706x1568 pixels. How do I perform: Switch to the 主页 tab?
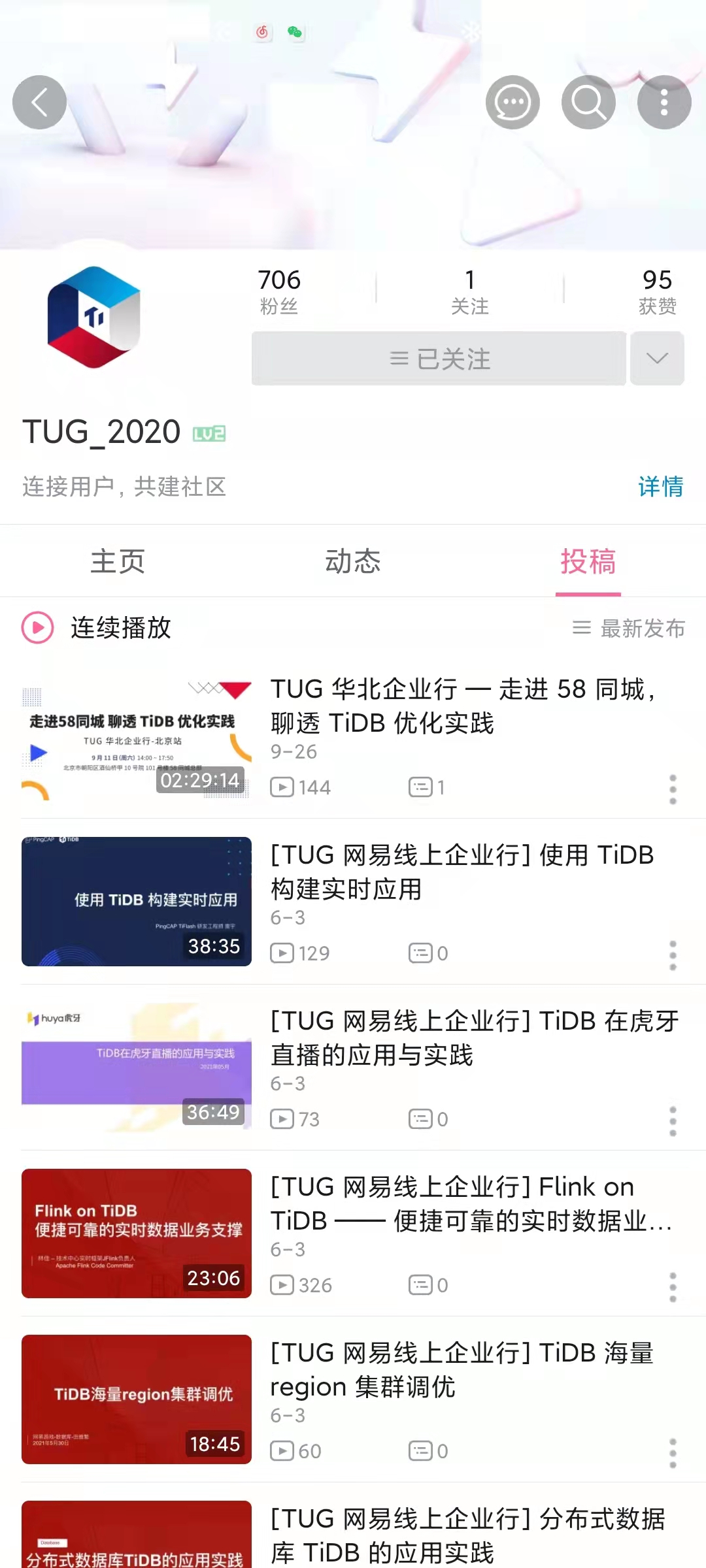pyautogui.click(x=118, y=561)
